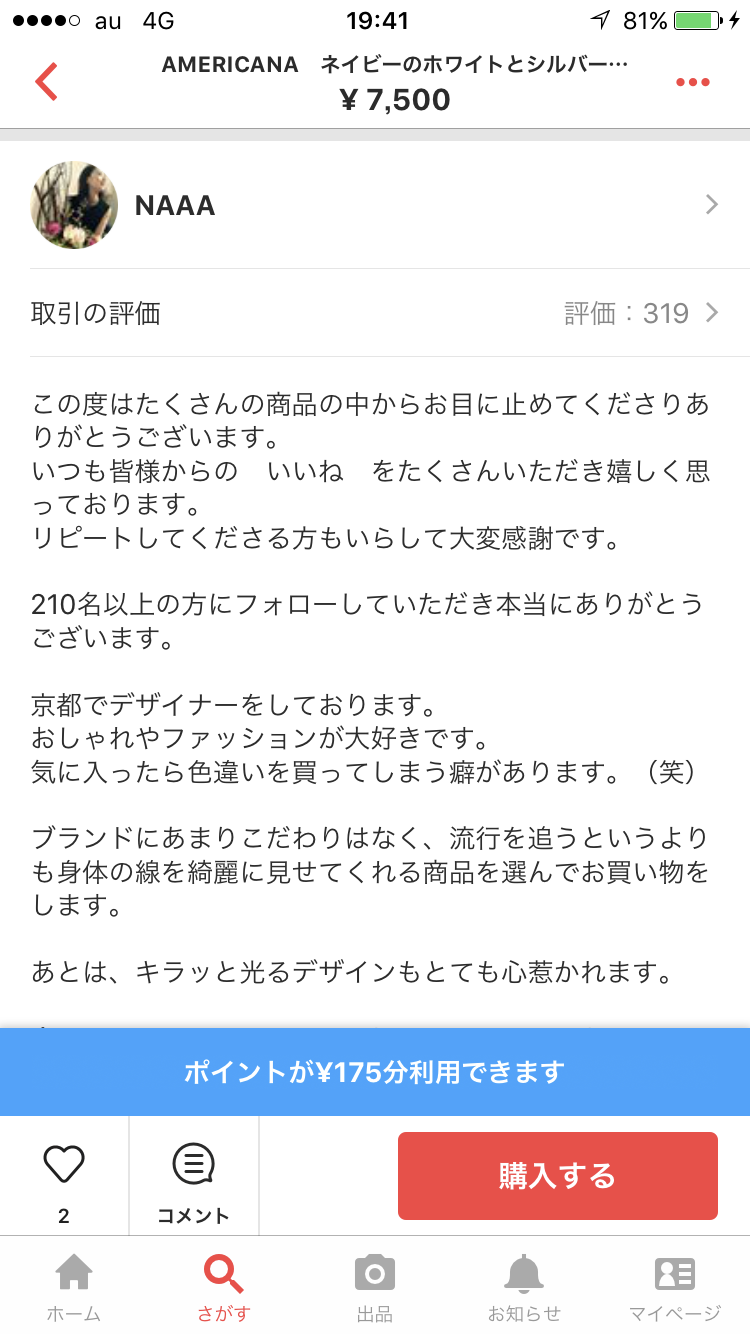Open the 出品 camera tab
This screenshot has height=1334, width=750.
(375, 1286)
